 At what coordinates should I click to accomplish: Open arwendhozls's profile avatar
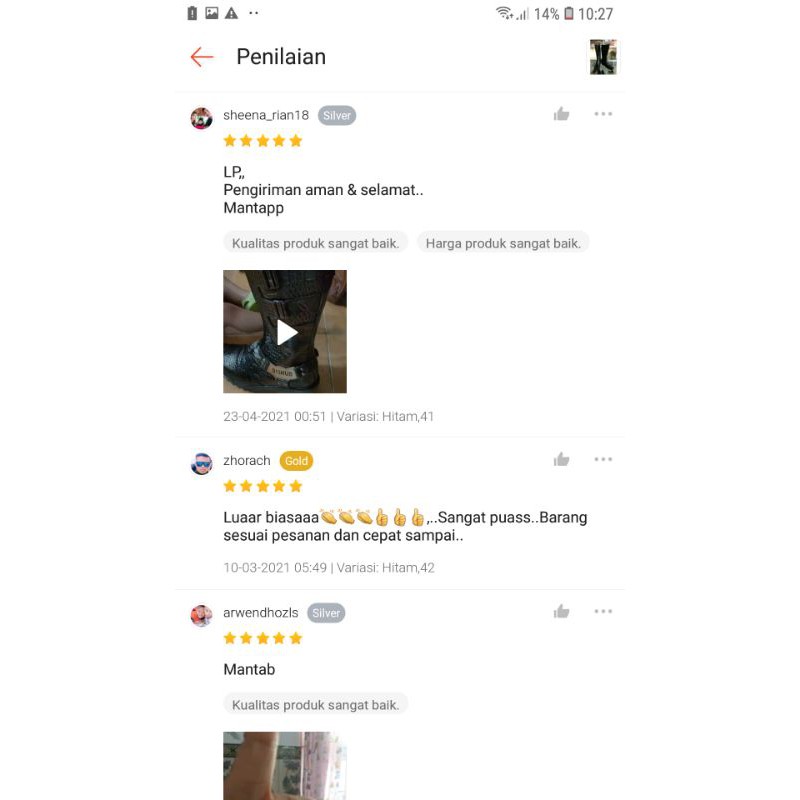202,616
